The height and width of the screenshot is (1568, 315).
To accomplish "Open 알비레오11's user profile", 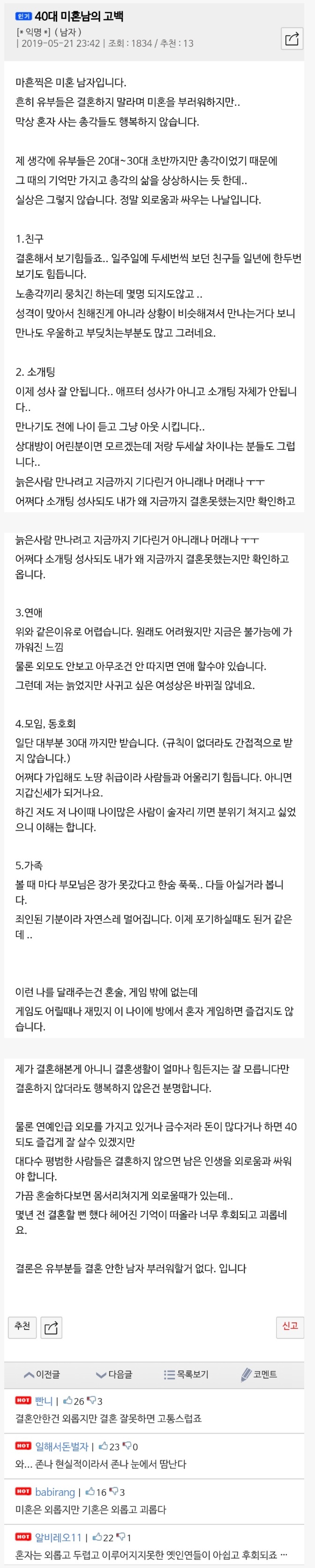I will 58,1538.
